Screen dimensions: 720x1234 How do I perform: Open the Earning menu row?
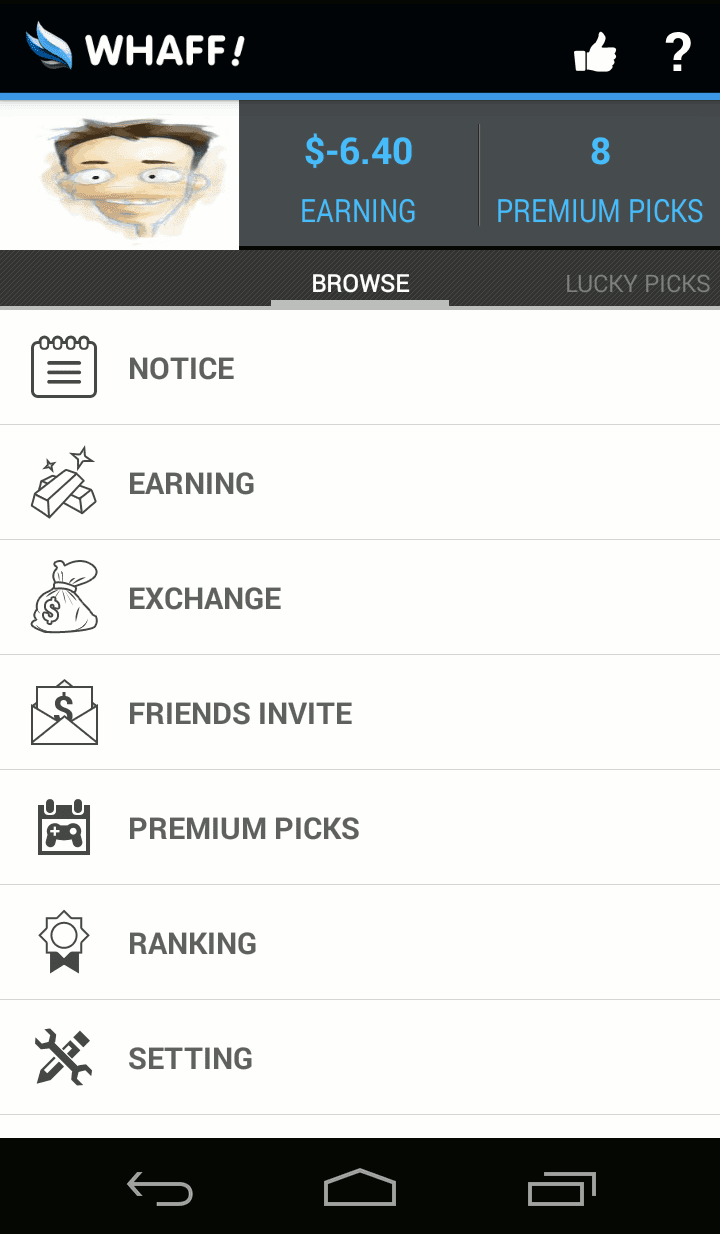(360, 483)
